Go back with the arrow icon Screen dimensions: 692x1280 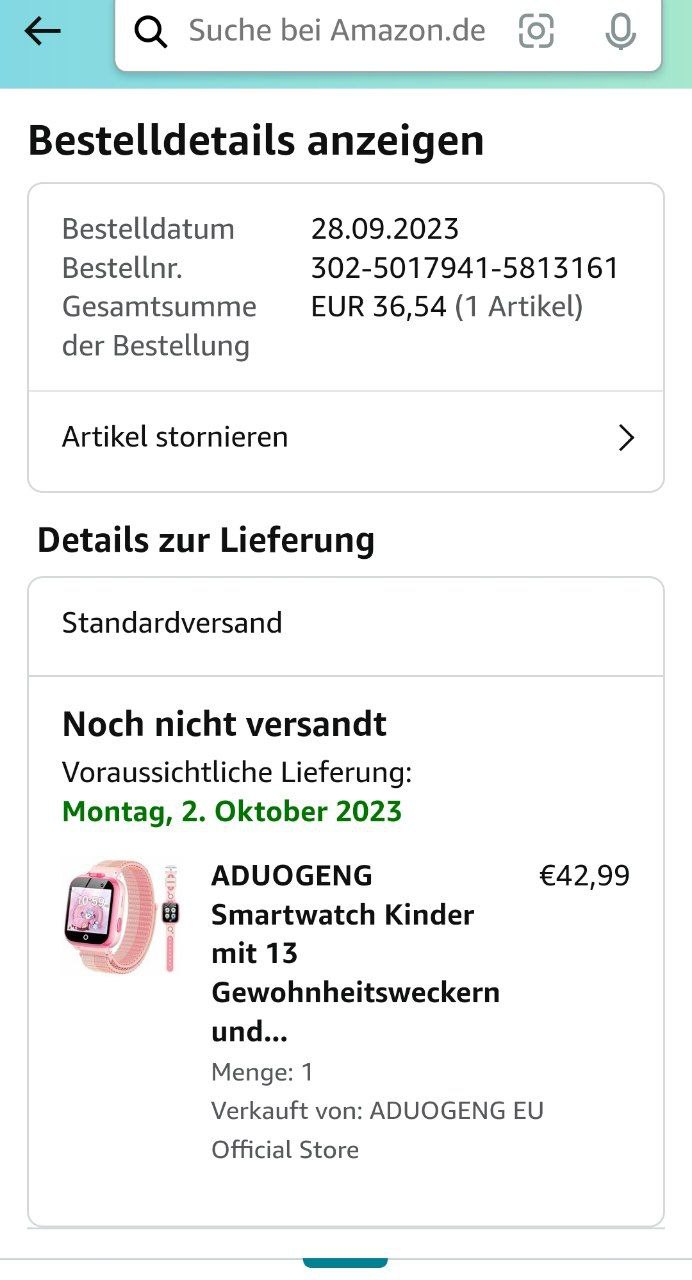pyautogui.click(x=42, y=32)
